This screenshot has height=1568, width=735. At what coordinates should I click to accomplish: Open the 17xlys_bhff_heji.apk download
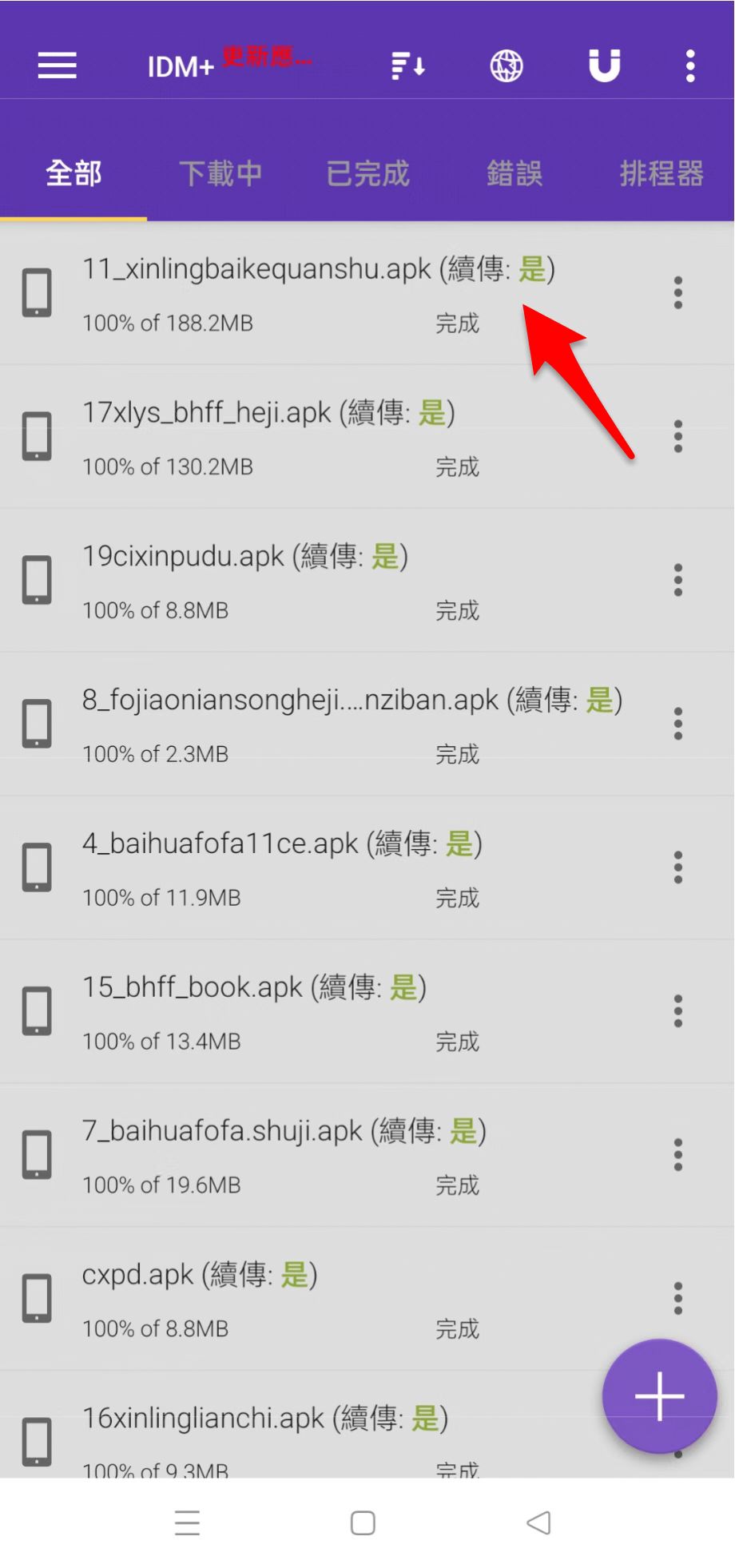click(320, 437)
